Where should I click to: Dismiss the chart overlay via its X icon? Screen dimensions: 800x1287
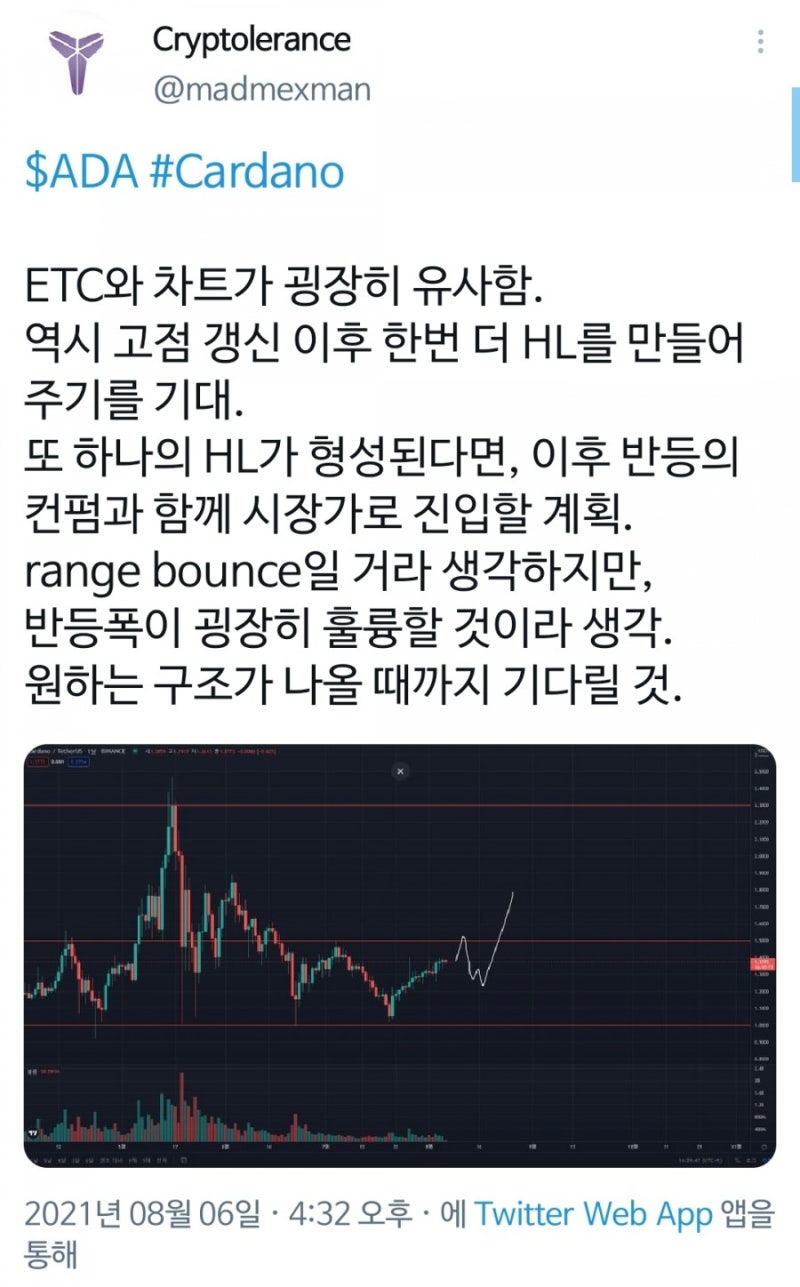[x=401, y=771]
